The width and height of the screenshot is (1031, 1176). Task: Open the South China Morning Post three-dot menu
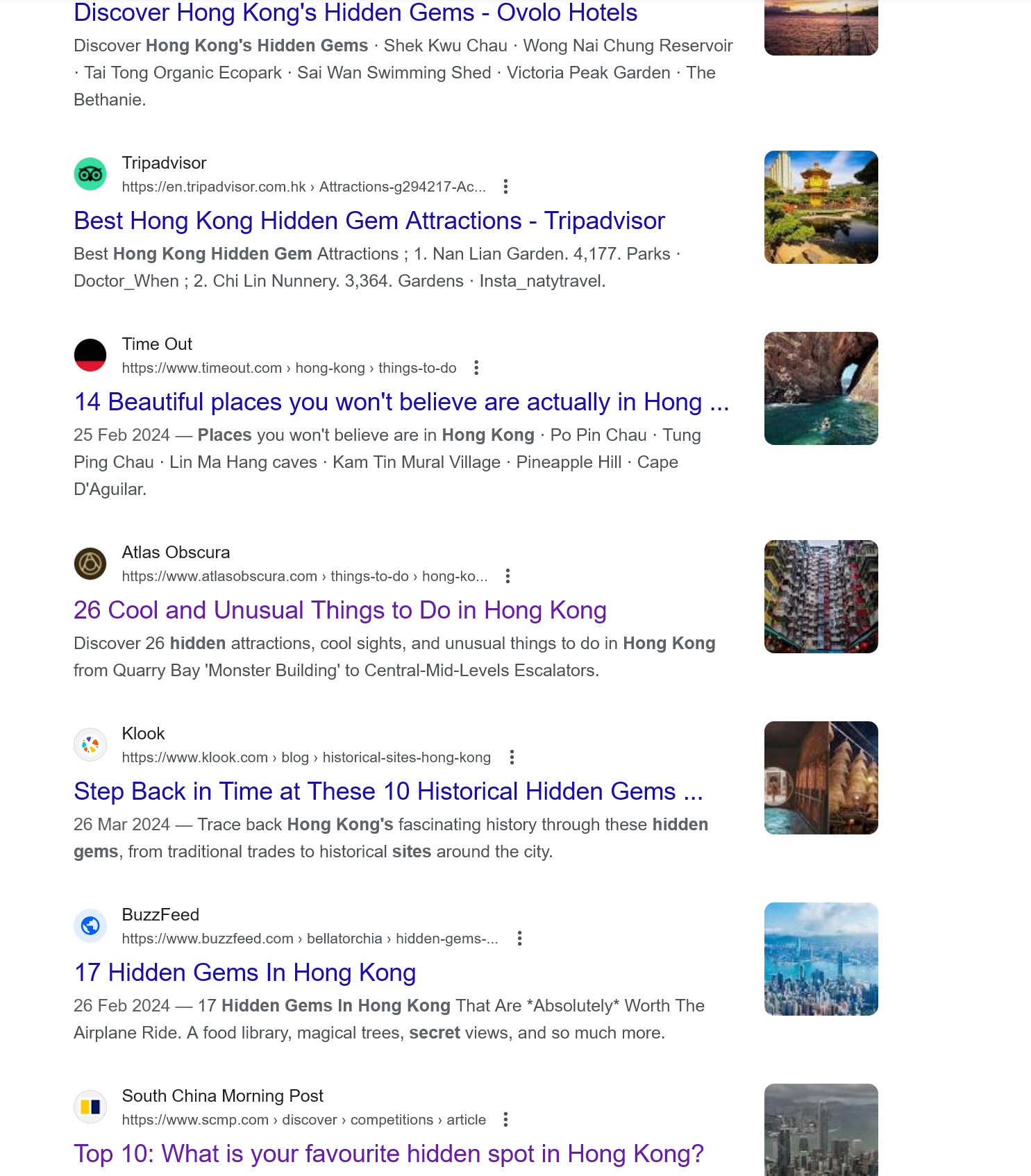click(505, 1119)
